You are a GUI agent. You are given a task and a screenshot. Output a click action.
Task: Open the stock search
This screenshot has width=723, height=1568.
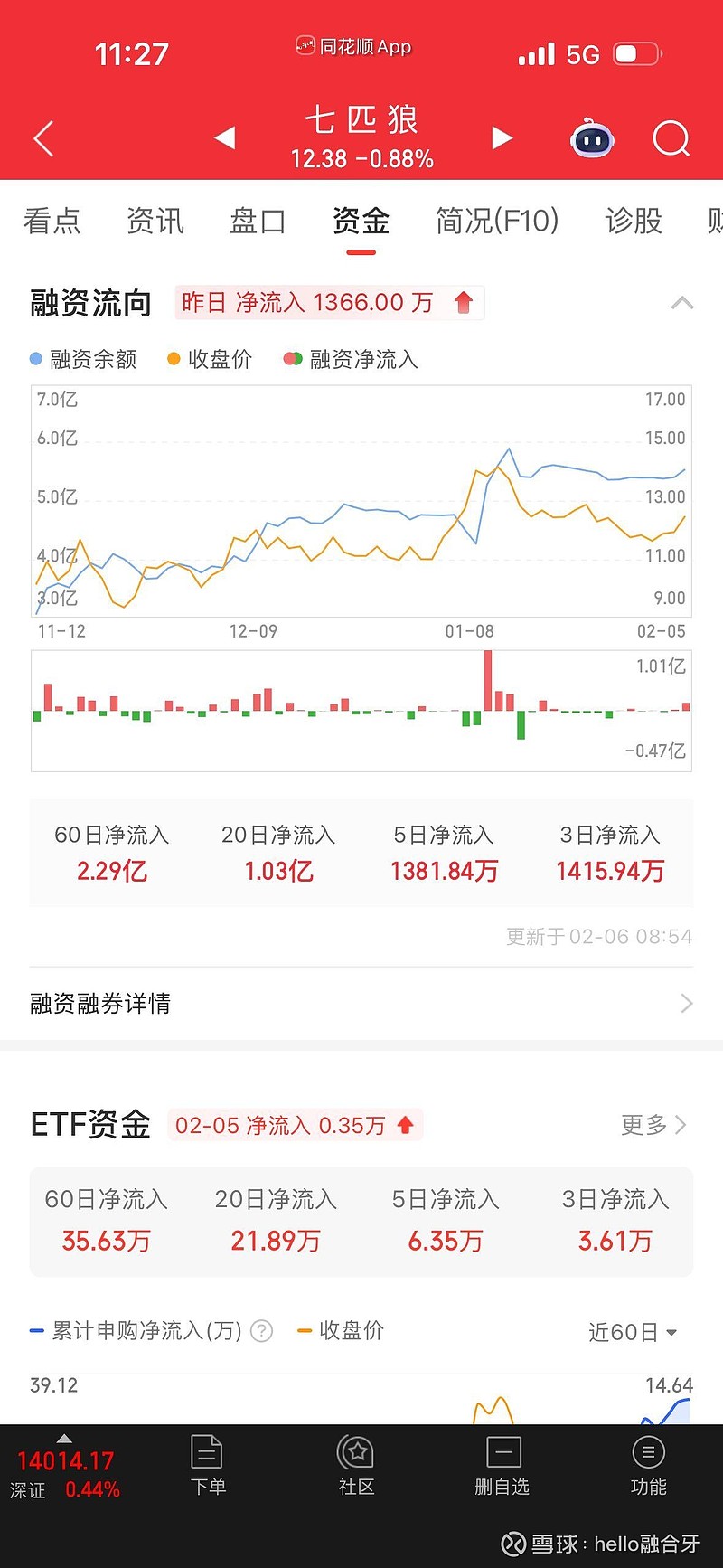coord(671,137)
